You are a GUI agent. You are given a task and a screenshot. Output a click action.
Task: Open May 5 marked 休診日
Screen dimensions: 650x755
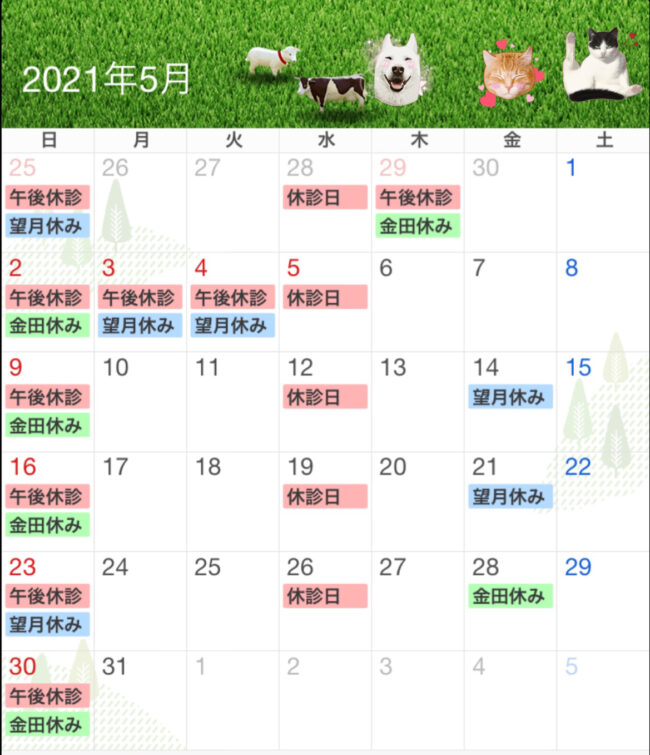(x=325, y=301)
